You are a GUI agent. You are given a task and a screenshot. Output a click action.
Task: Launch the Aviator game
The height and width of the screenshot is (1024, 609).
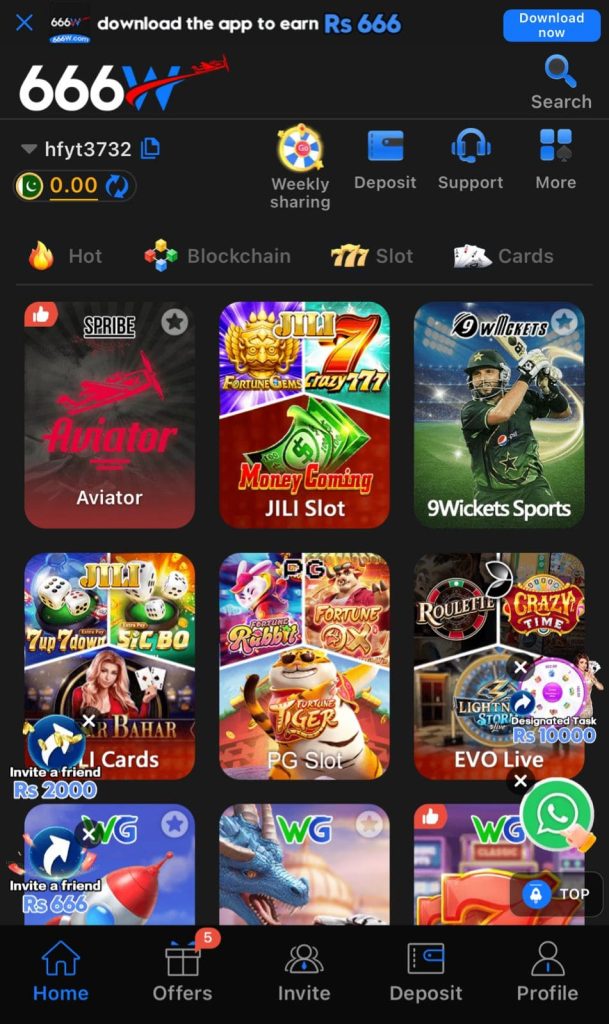pyautogui.click(x=110, y=415)
